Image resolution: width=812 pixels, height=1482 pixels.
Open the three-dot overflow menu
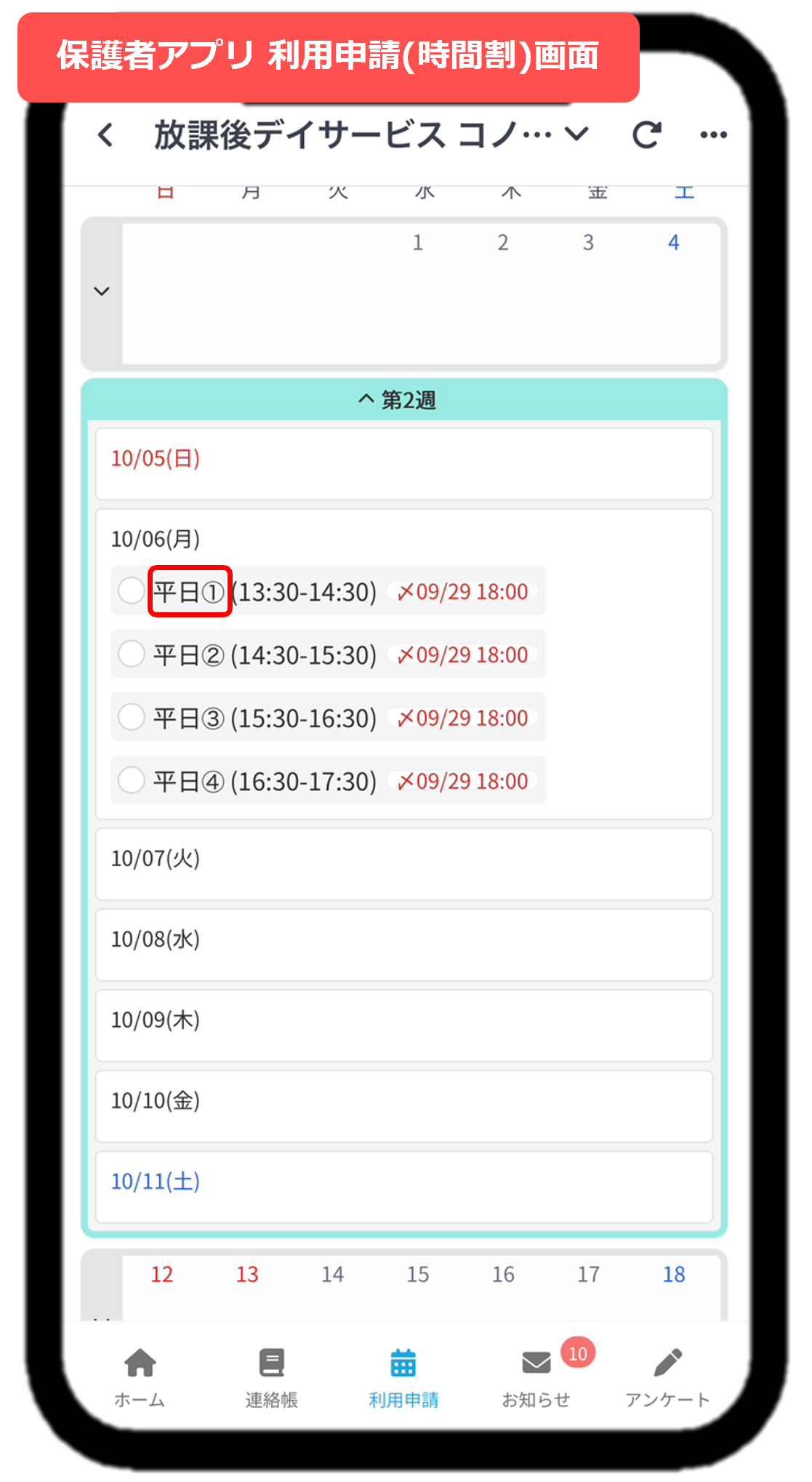[x=713, y=135]
